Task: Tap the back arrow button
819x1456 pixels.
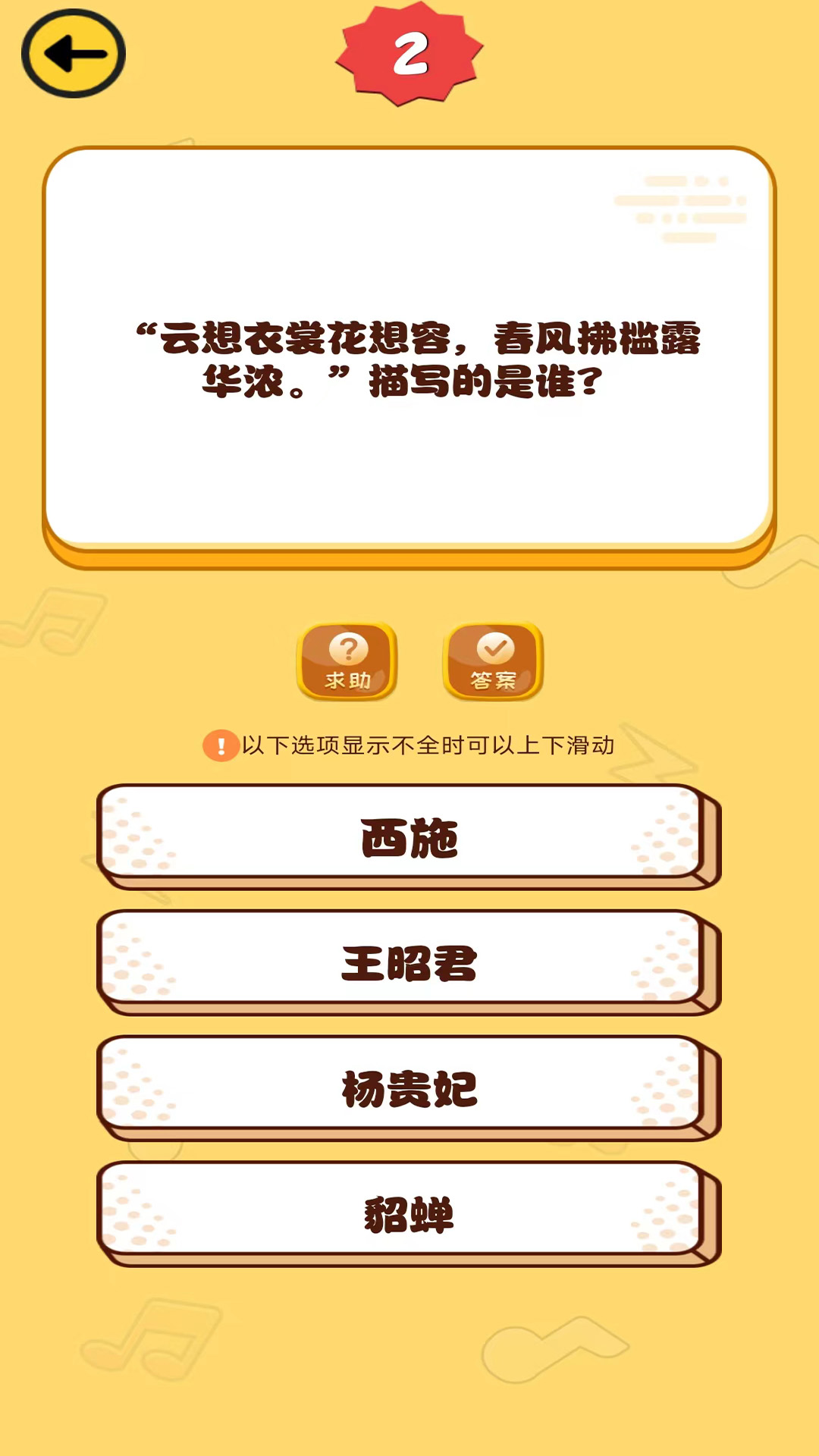Action: (x=74, y=54)
